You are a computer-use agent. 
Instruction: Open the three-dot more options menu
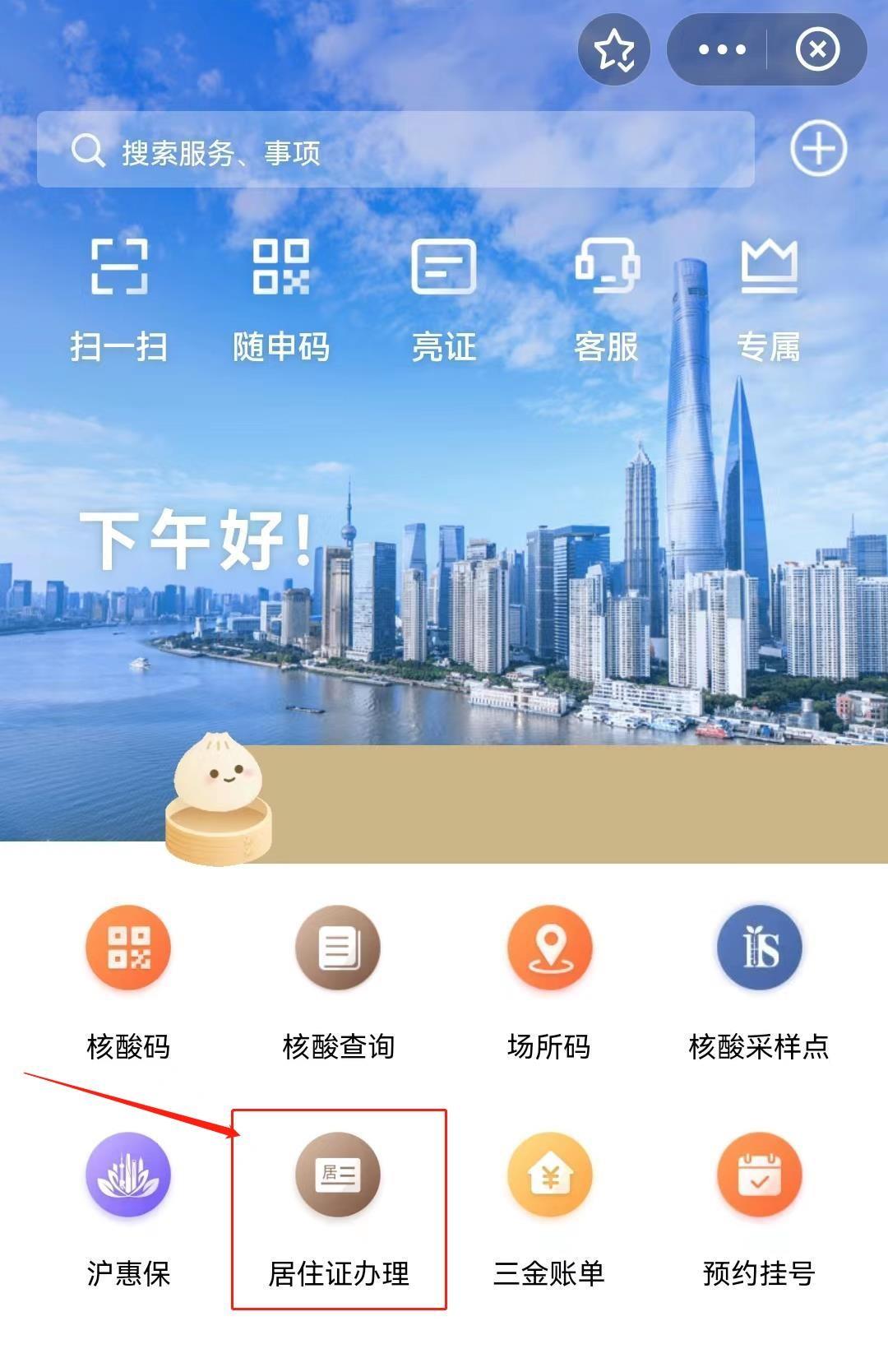(721, 50)
